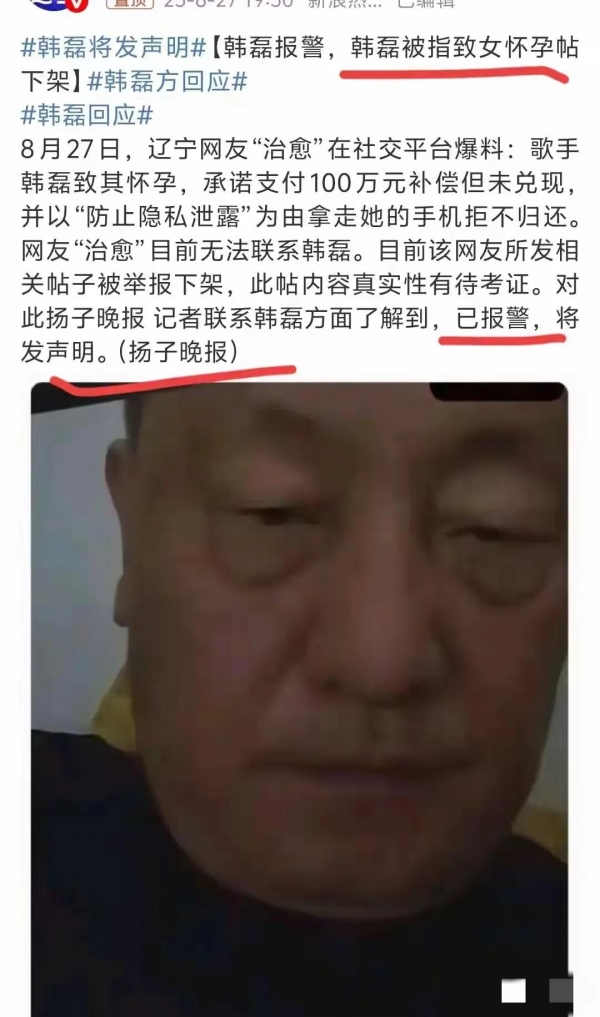The width and height of the screenshot is (600, 1017).
Task: Open the #韩磊将发声明# hashtag
Action: pyautogui.click(x=102, y=46)
